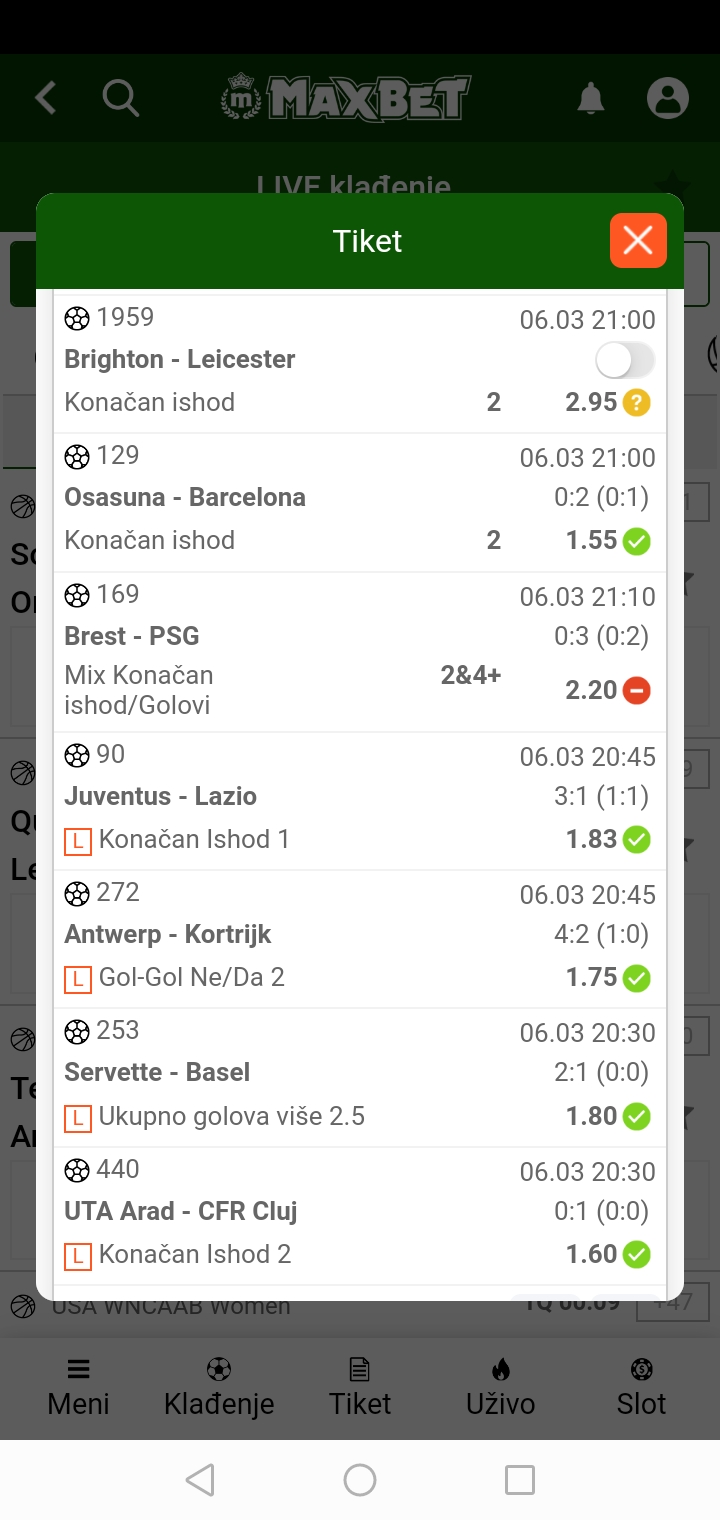
Task: Go to the Android home screen
Action: [x=360, y=1480]
